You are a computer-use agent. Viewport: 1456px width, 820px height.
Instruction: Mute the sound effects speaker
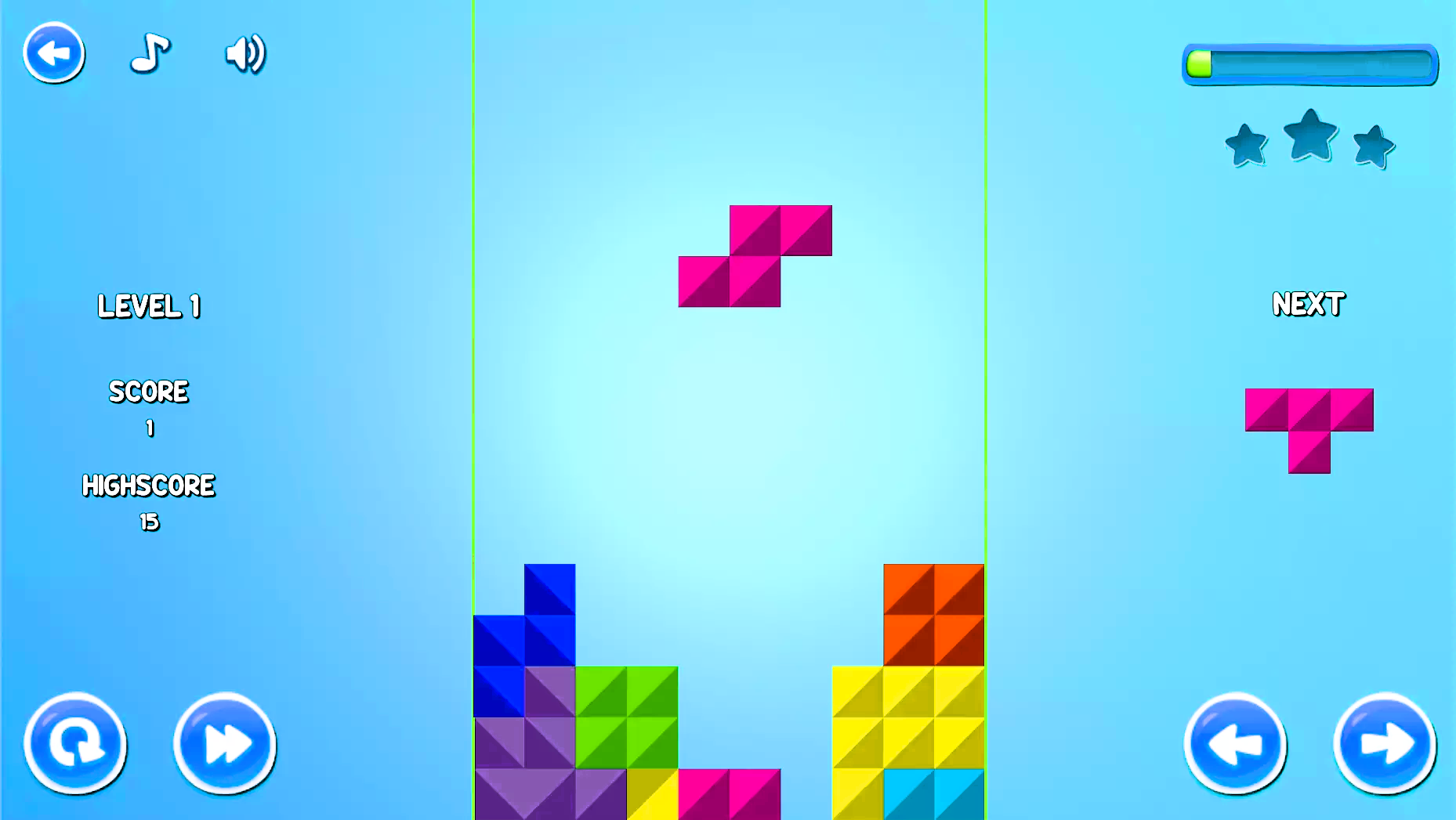(245, 53)
